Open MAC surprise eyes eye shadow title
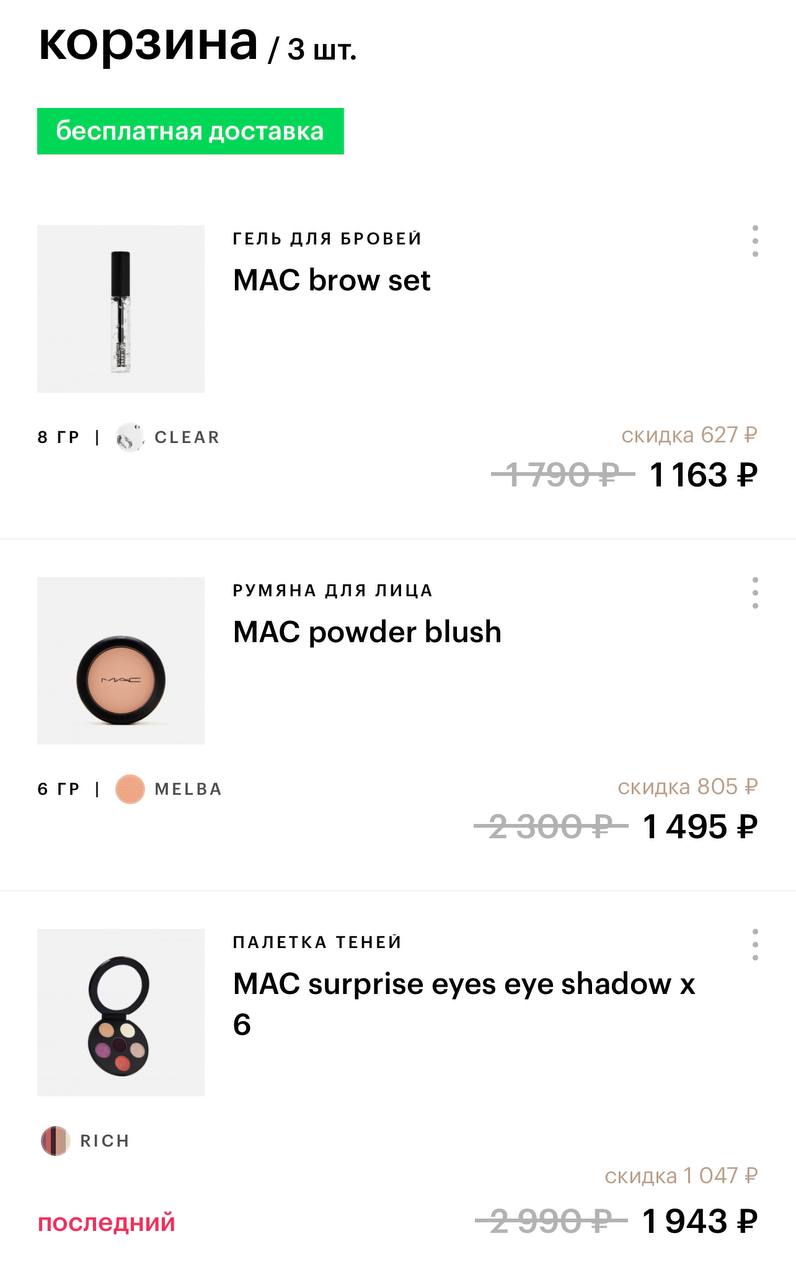796x1280 pixels. tap(463, 1003)
